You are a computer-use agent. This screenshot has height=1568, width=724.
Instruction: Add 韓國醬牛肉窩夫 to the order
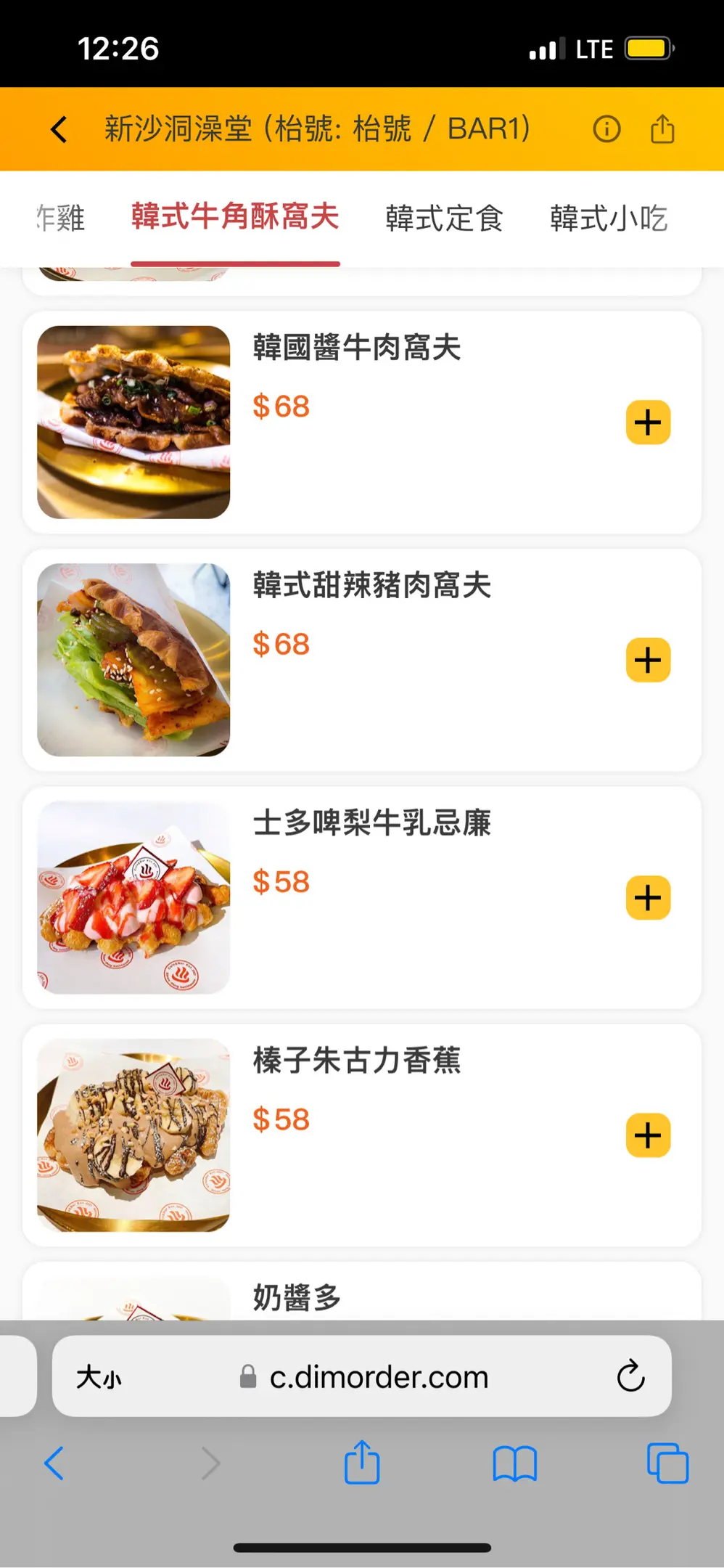point(648,422)
